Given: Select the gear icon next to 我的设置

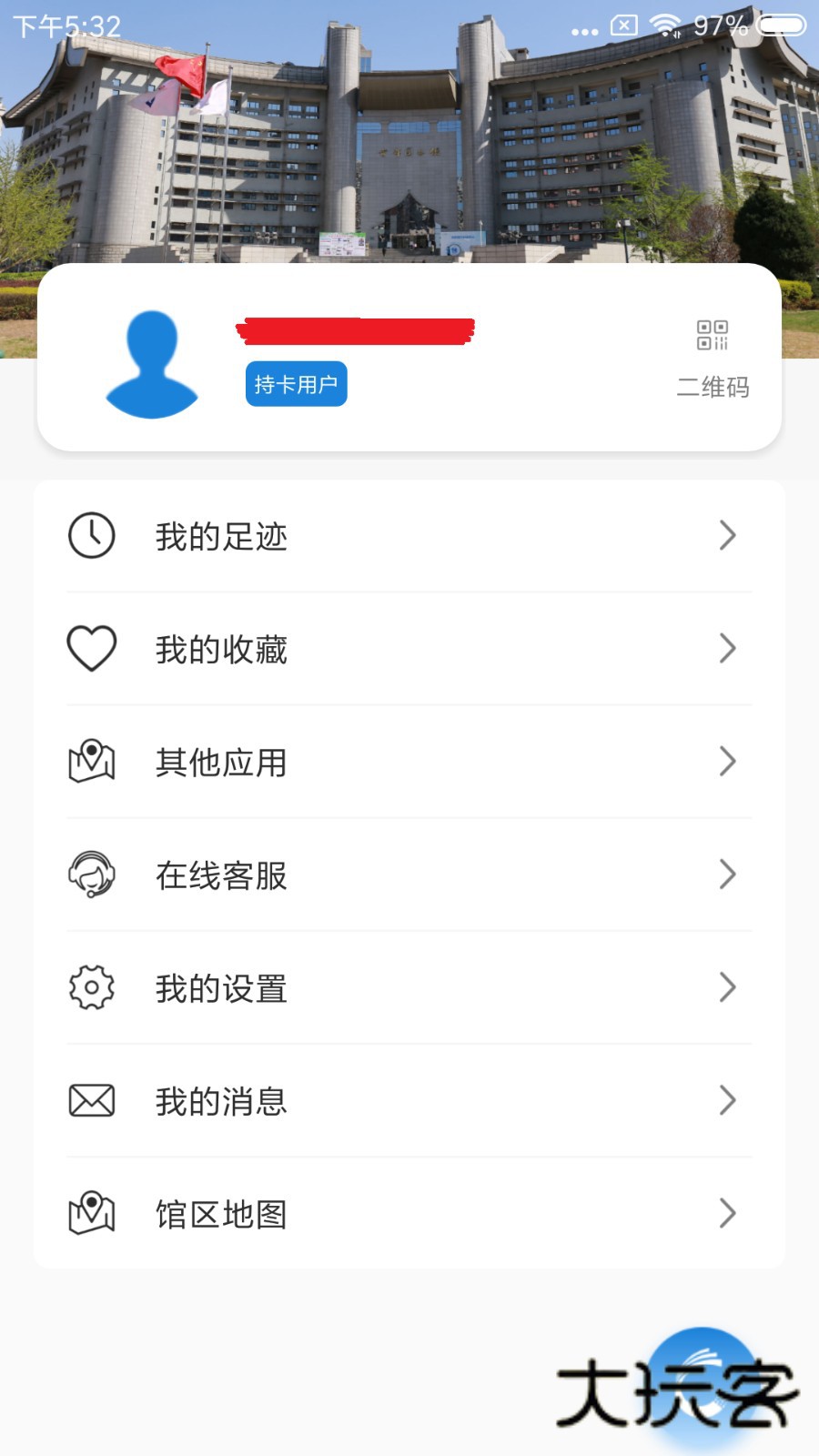Looking at the screenshot, I should (x=91, y=987).
